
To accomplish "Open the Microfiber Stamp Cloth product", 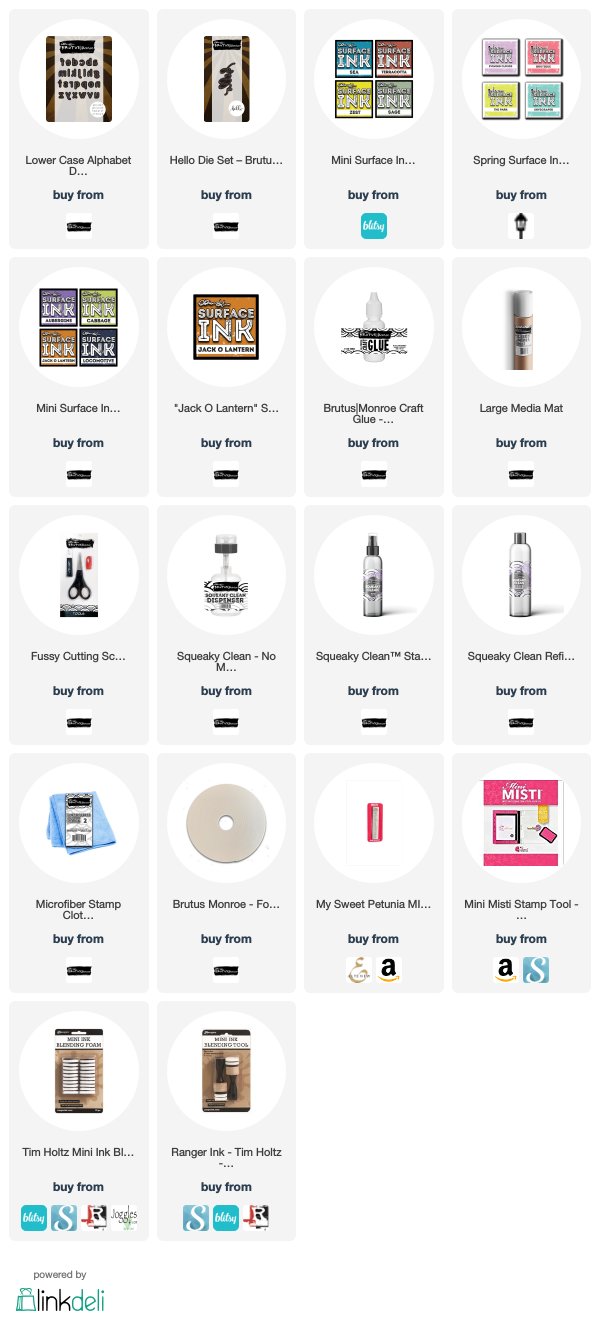I will pyautogui.click(x=78, y=873).
